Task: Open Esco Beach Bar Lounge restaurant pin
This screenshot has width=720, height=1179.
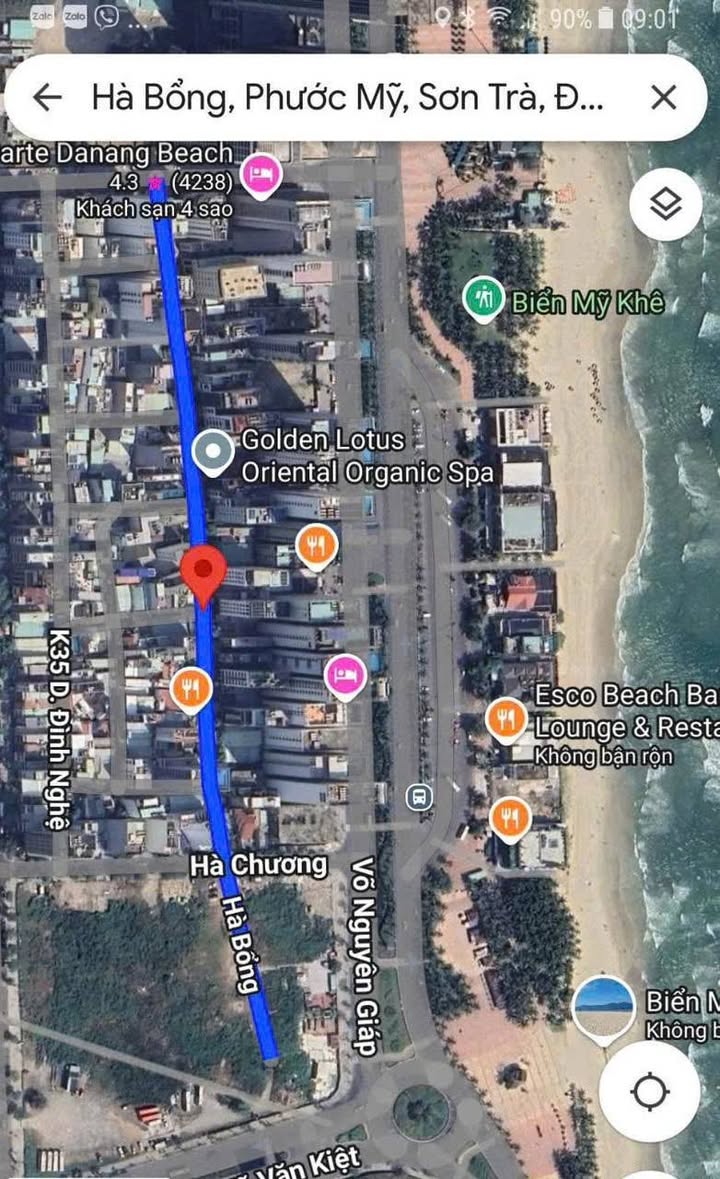Action: pyautogui.click(x=507, y=718)
